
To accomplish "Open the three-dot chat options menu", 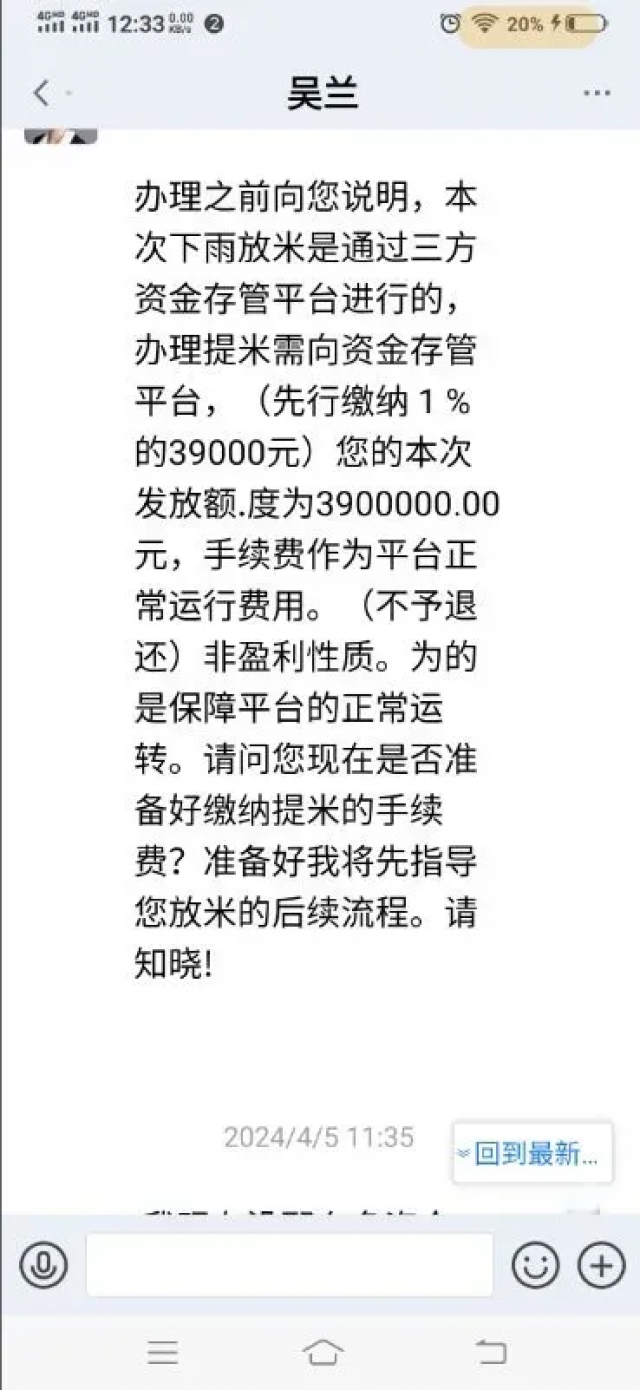I will [597, 94].
